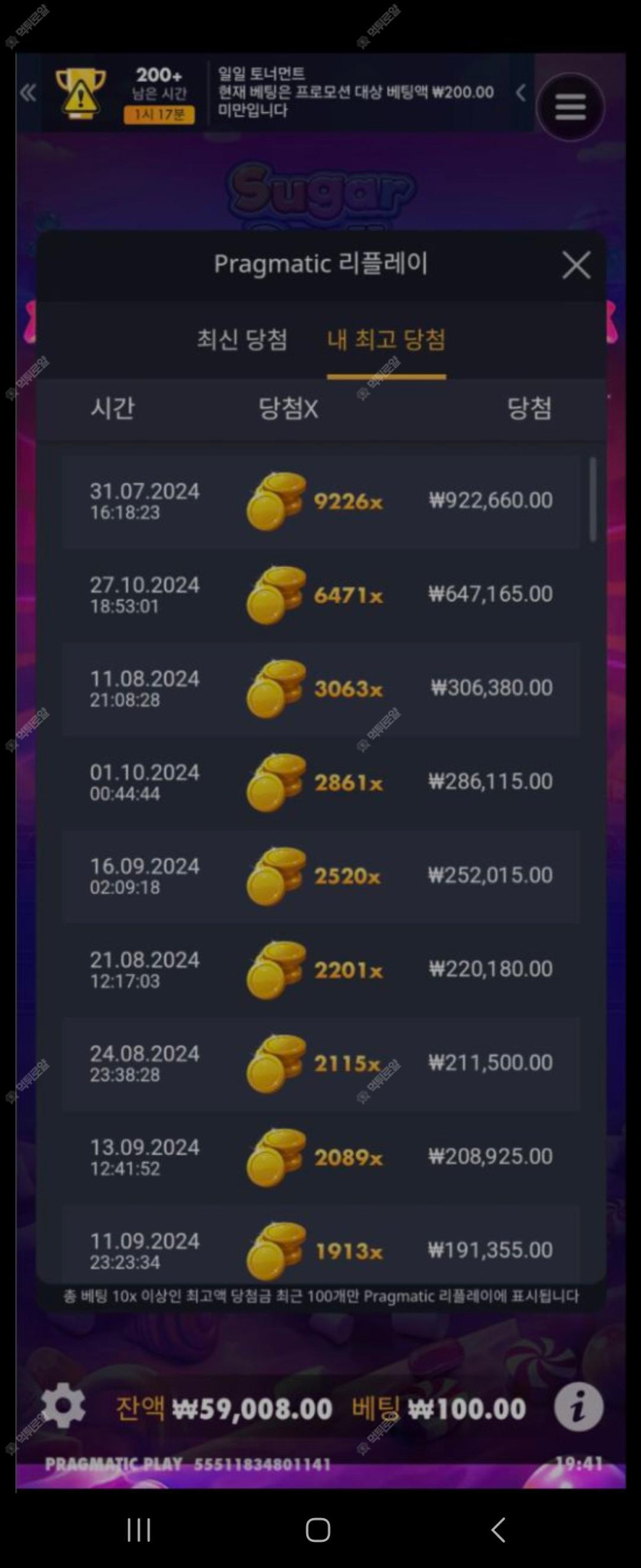Go to the system home screen
This screenshot has height=1568, width=641.
coord(318,1529)
